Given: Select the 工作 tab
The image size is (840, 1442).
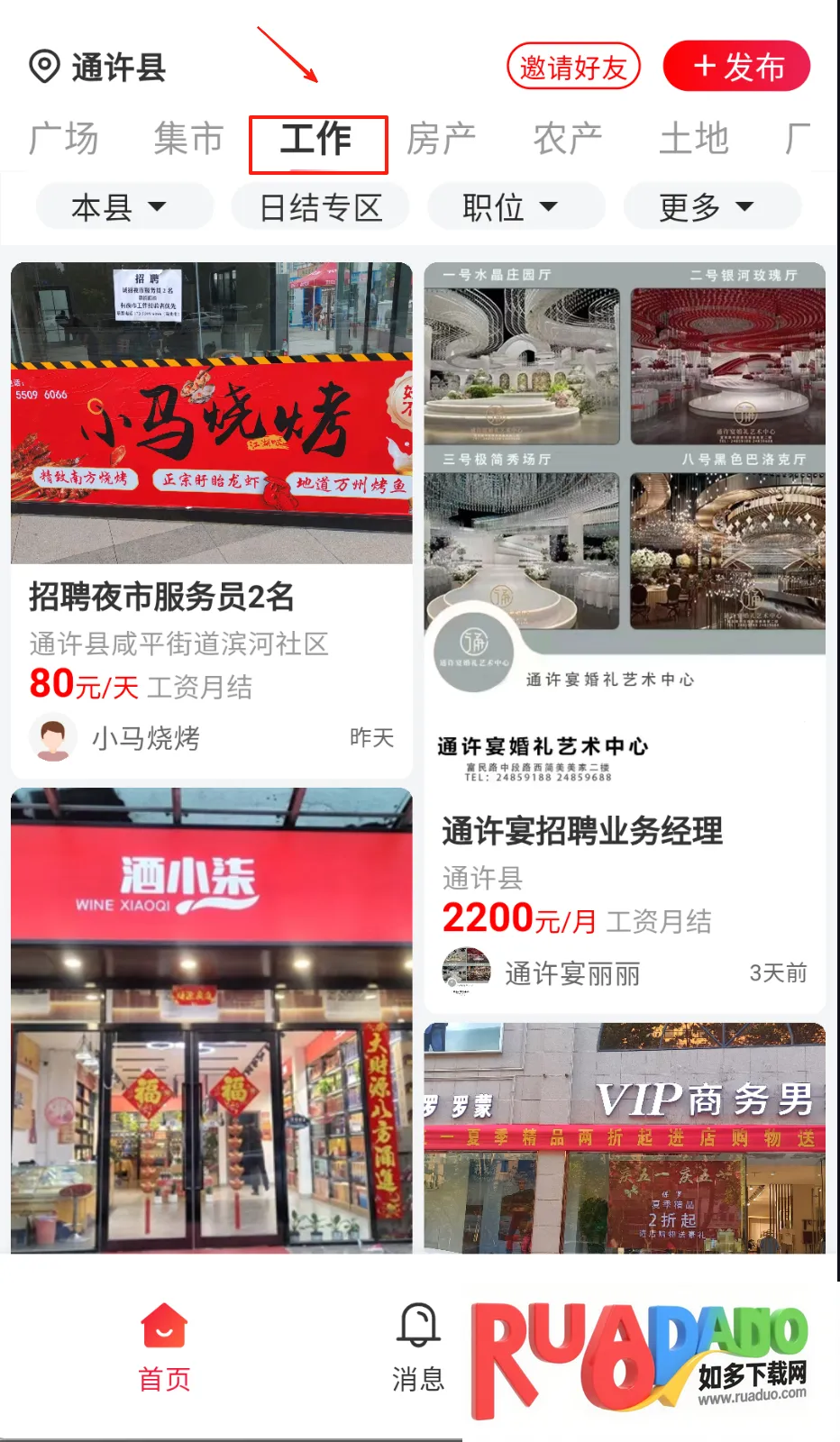Looking at the screenshot, I should click(x=316, y=141).
